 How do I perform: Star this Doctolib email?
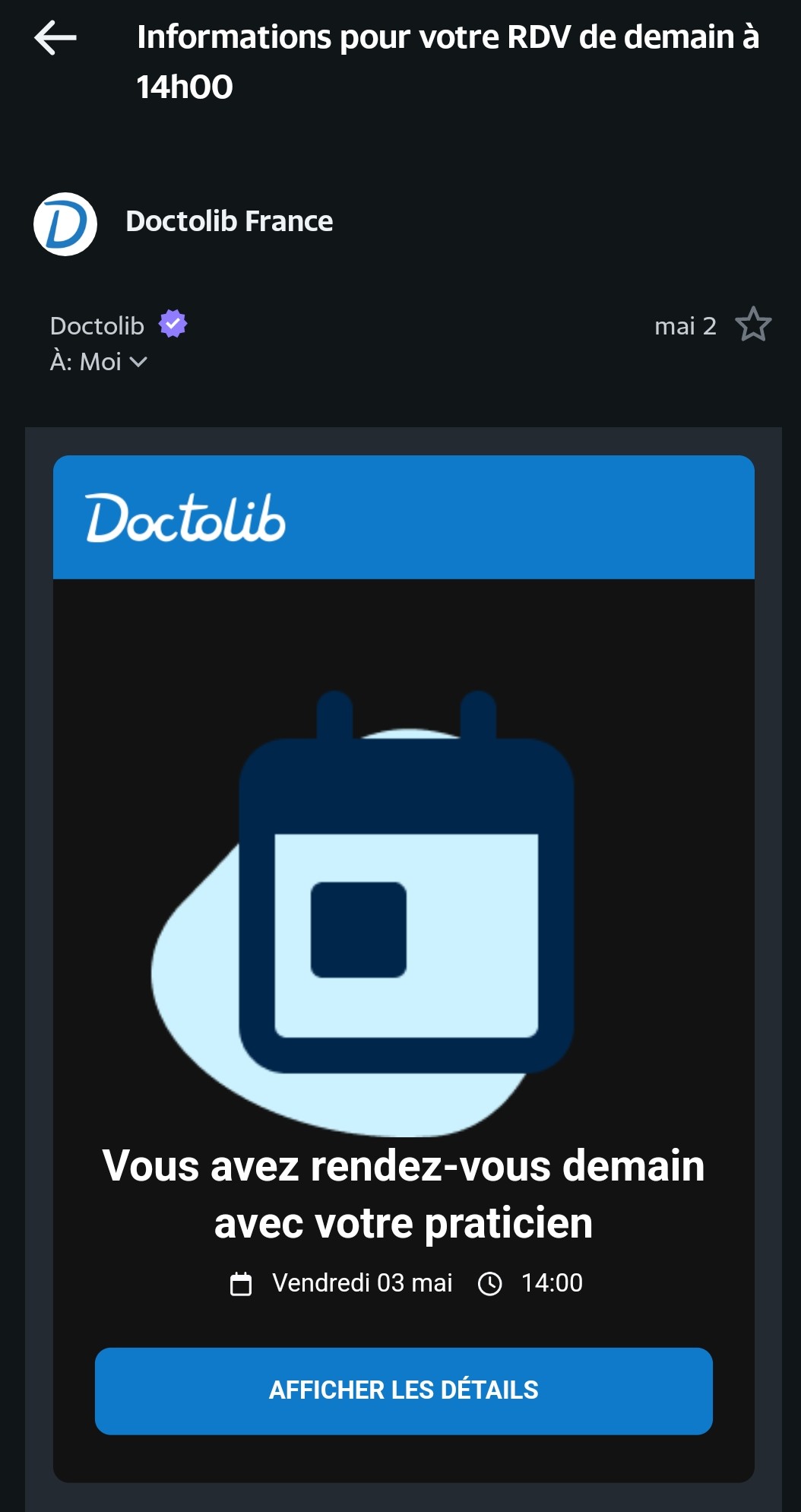752,325
